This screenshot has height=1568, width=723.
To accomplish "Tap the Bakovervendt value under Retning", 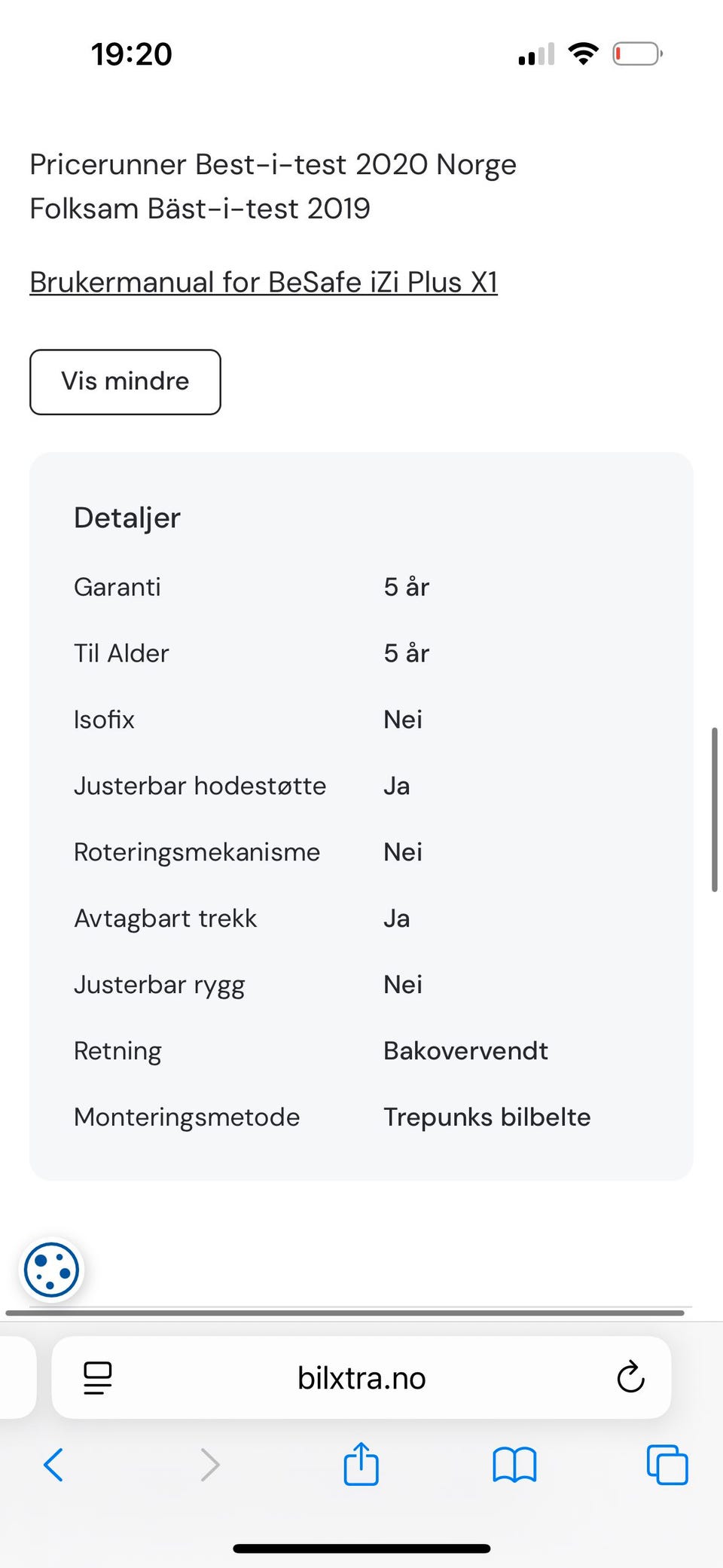I will [x=465, y=1050].
